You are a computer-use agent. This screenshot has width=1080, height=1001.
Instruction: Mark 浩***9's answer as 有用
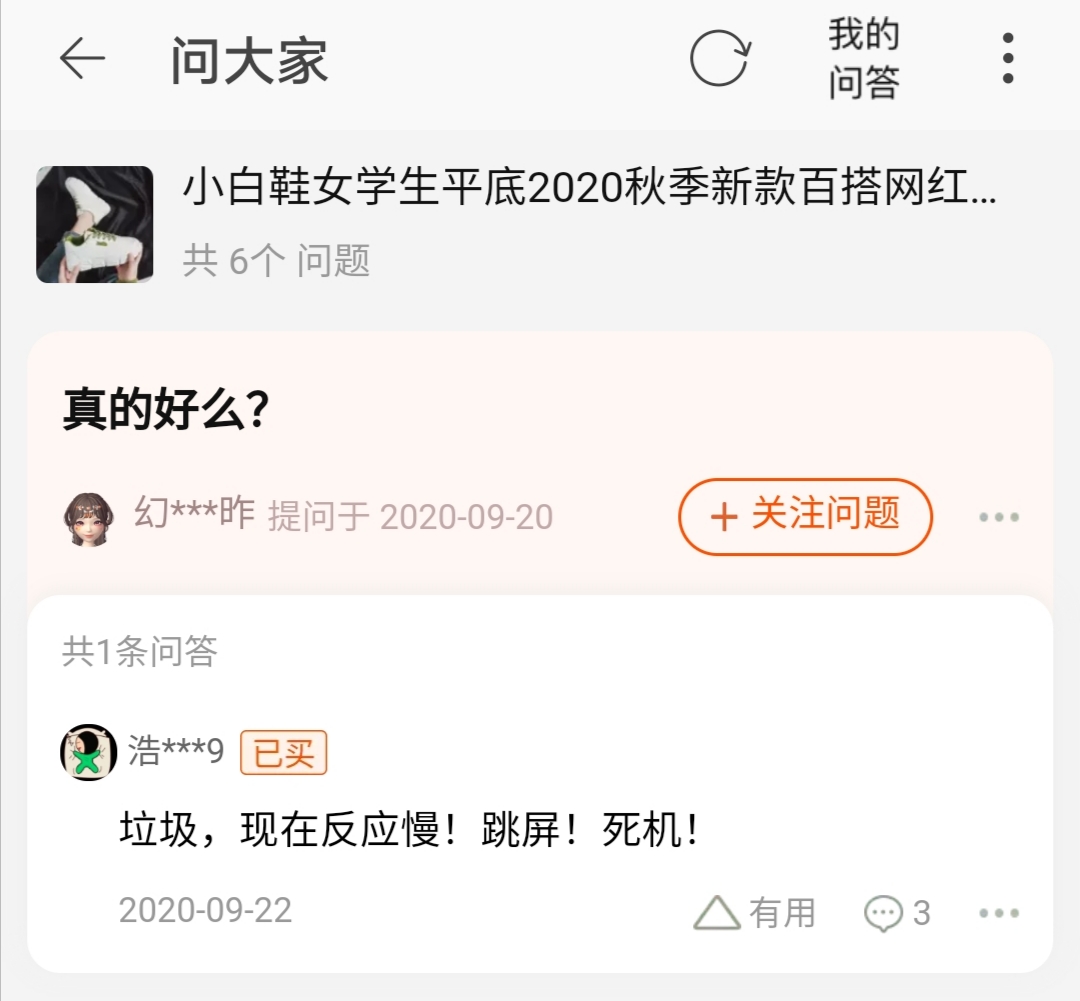[x=755, y=912]
